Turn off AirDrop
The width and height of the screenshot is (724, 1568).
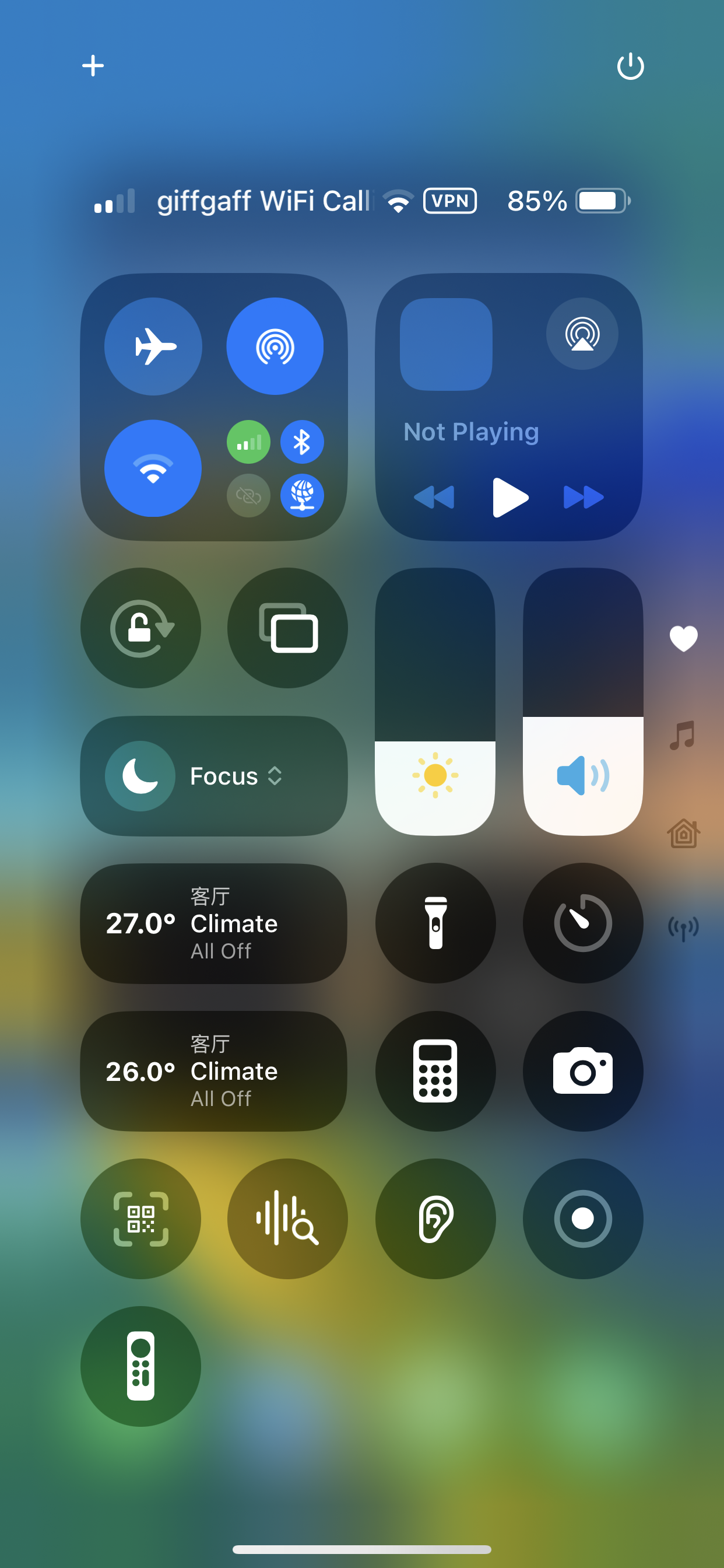[275, 346]
